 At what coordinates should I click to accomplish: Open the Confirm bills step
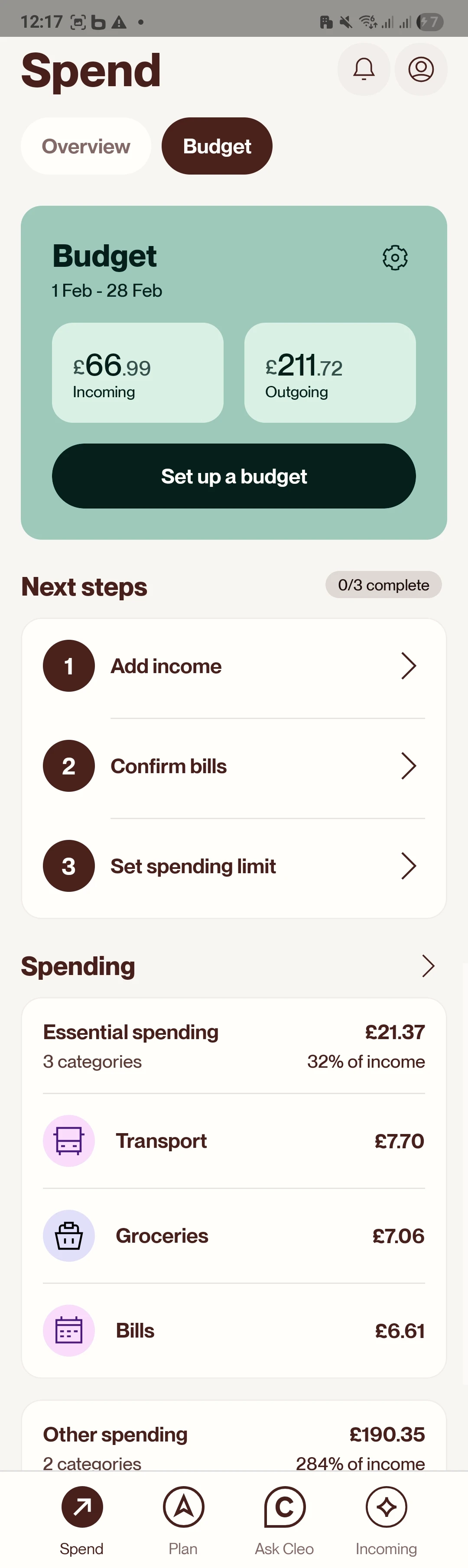(x=234, y=766)
